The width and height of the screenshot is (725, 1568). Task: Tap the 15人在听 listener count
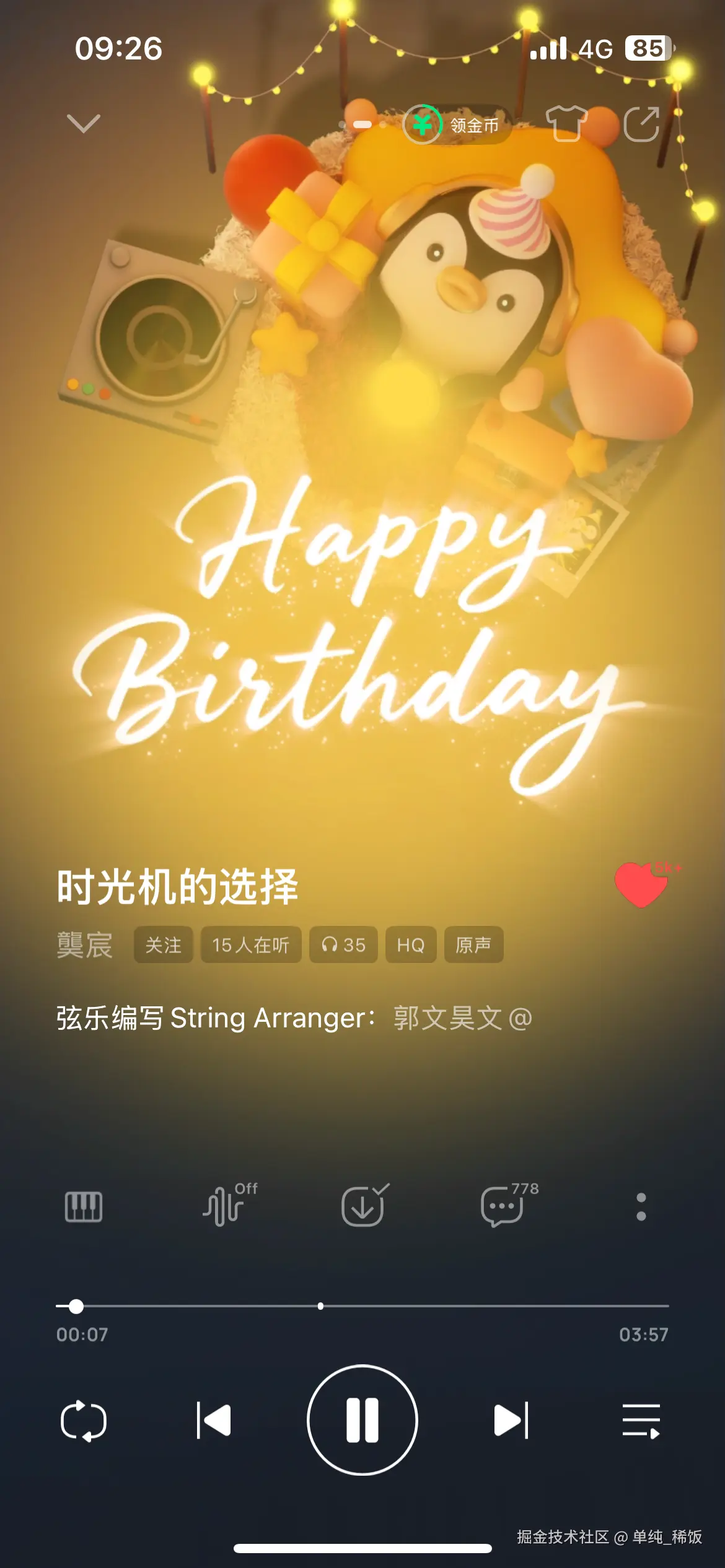pyautogui.click(x=251, y=945)
